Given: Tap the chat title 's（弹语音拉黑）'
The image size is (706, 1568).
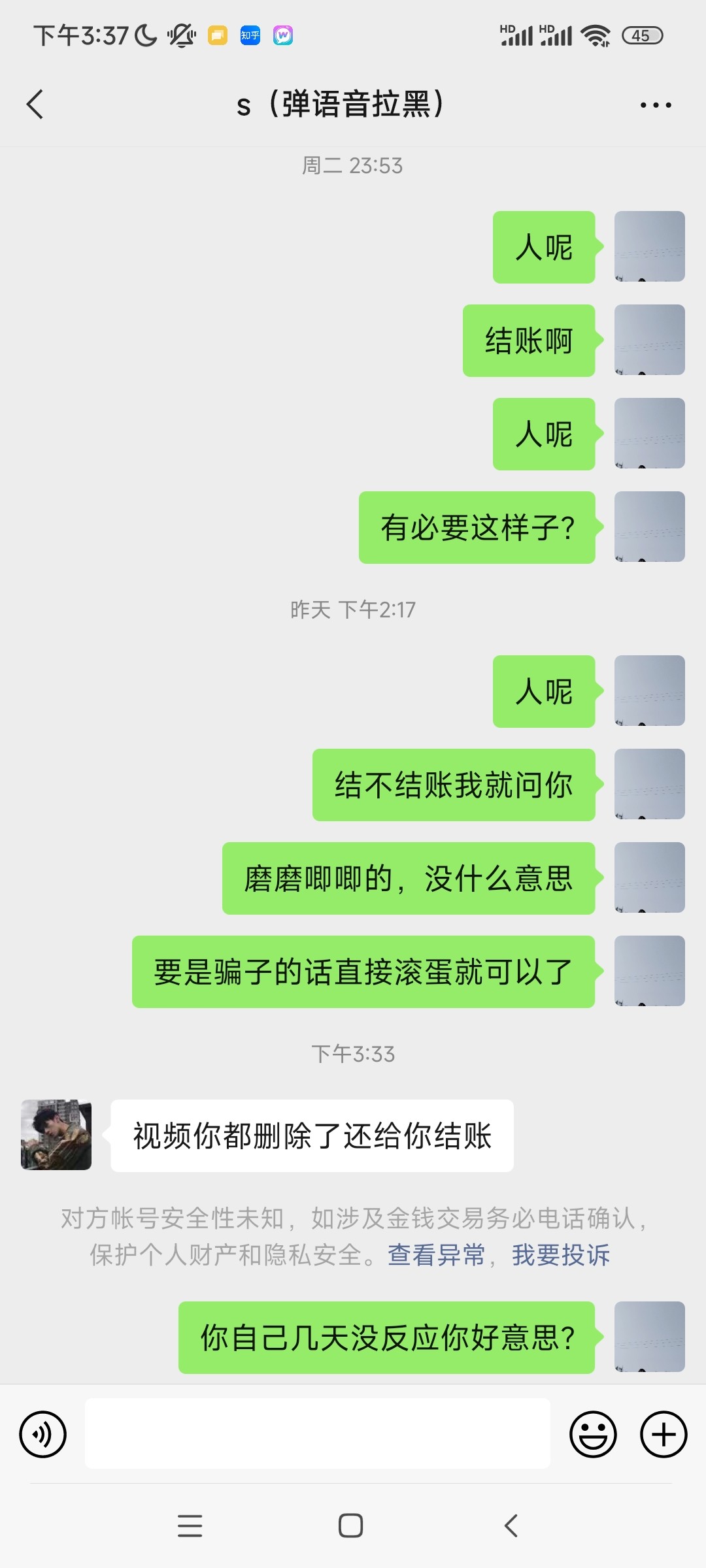Looking at the screenshot, I should pyautogui.click(x=343, y=105).
